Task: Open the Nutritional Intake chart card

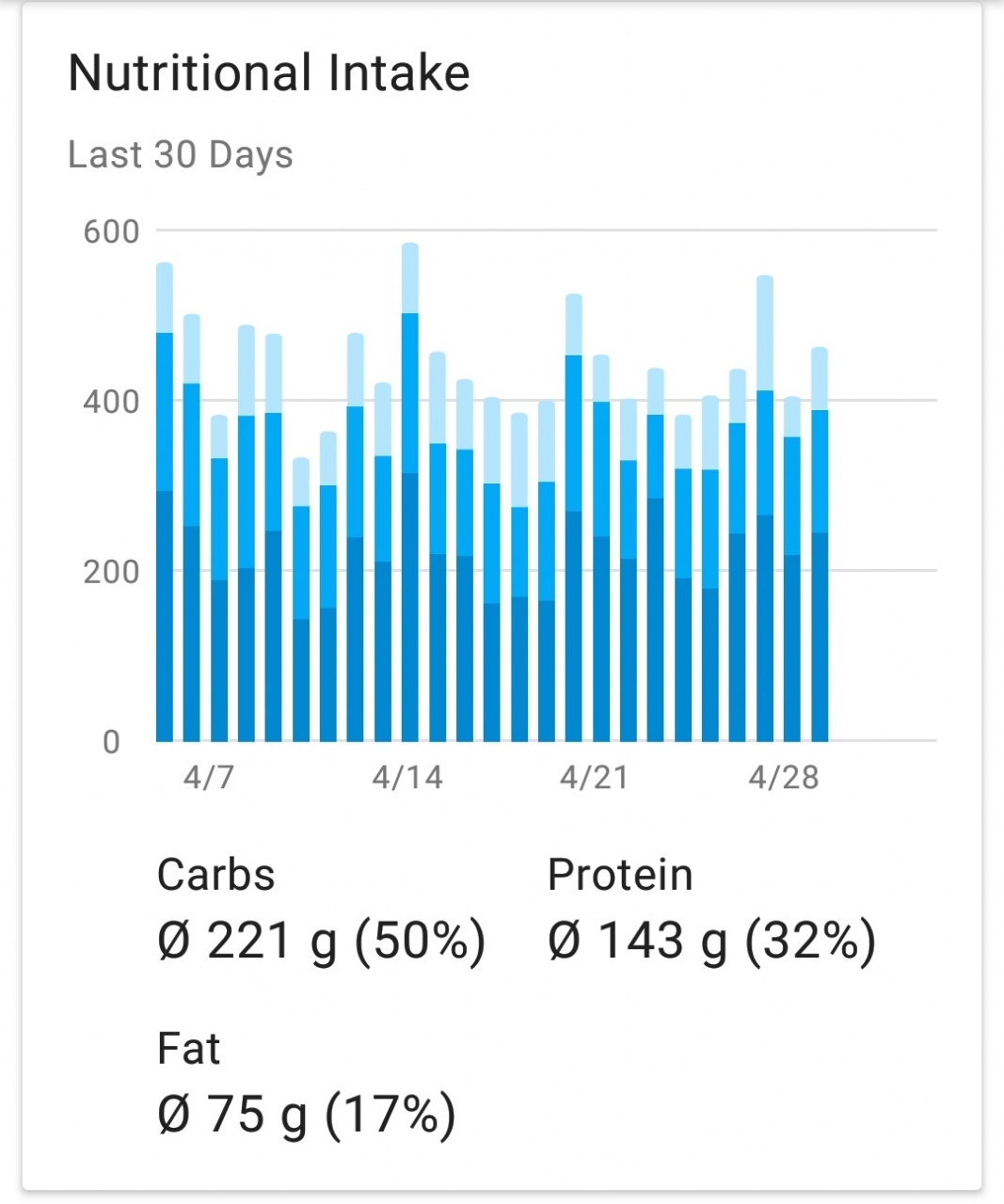Action: click(x=269, y=74)
